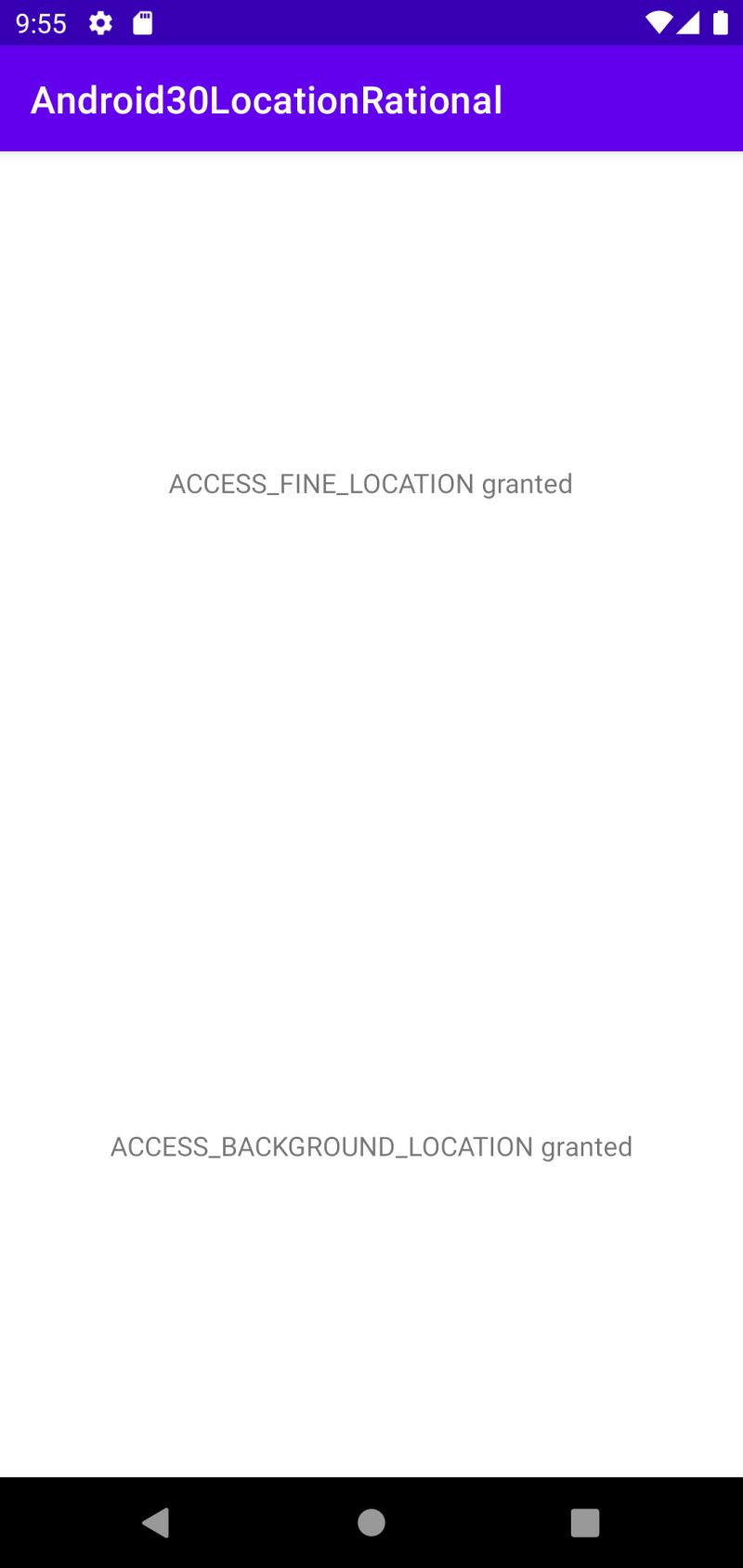The width and height of the screenshot is (743, 1568).
Task: Return to the home screen
Action: pyautogui.click(x=371, y=1522)
